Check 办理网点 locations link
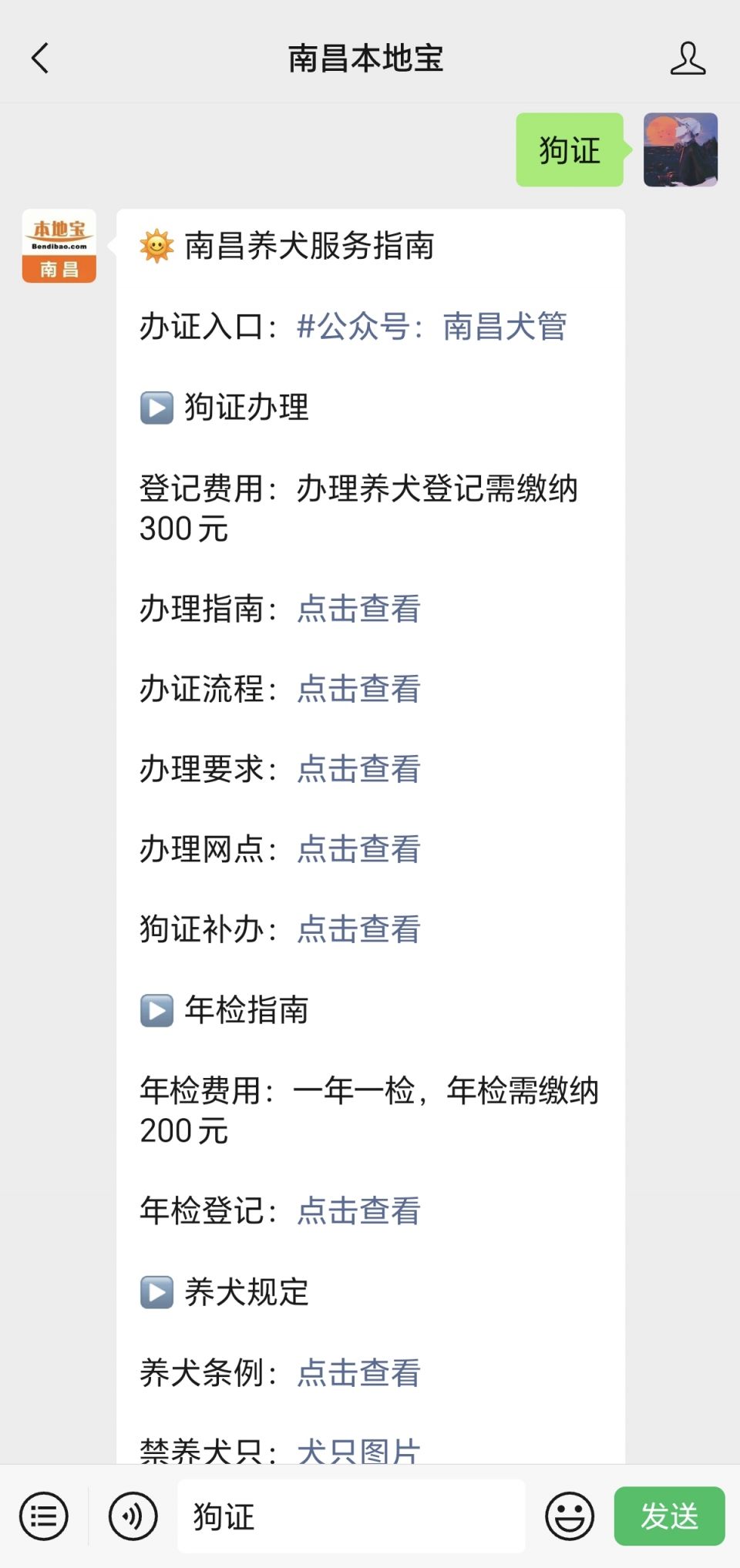 pos(359,849)
